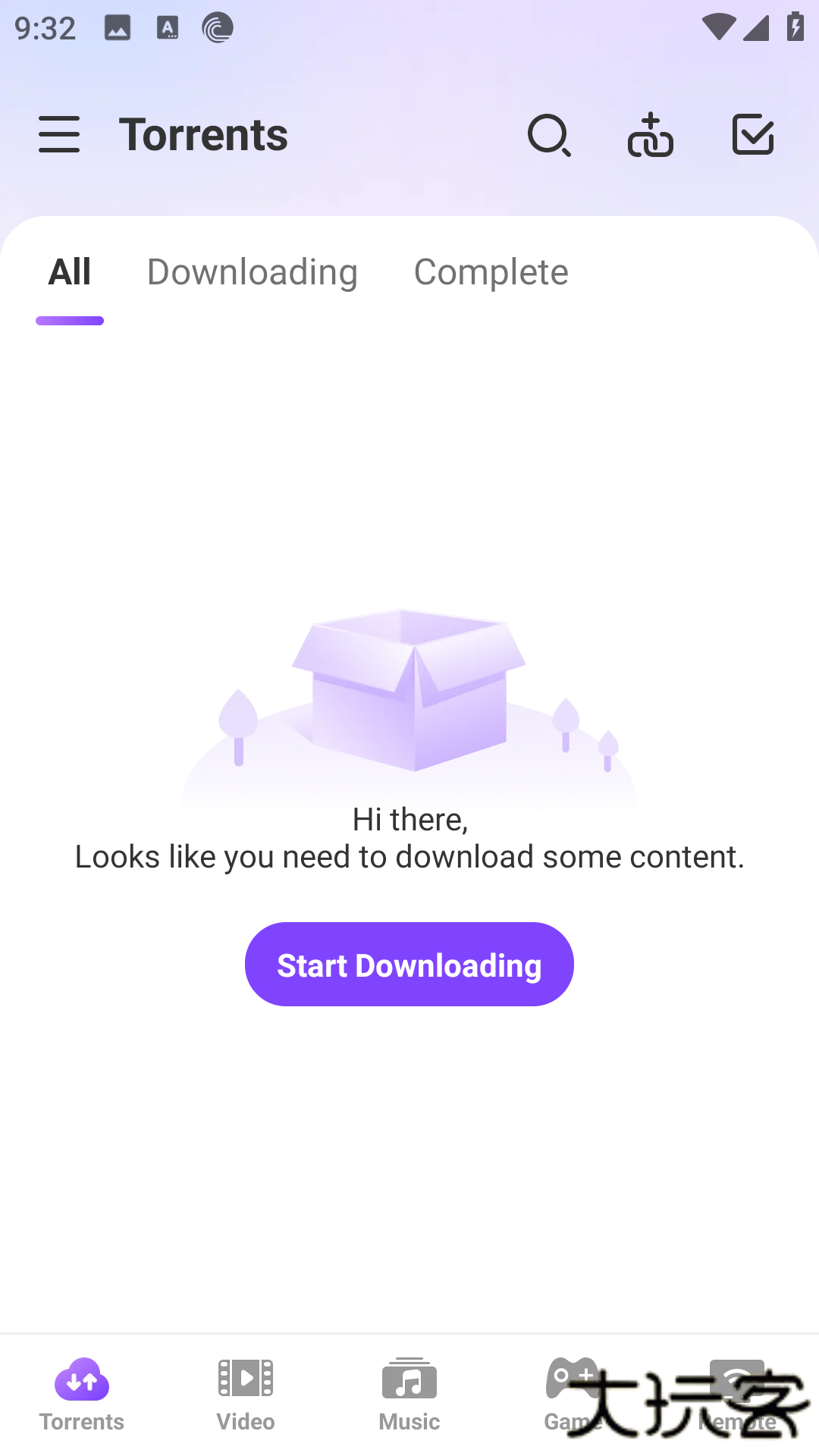The image size is (819, 1456).
Task: Tap the Torrents page title
Action: (x=204, y=133)
